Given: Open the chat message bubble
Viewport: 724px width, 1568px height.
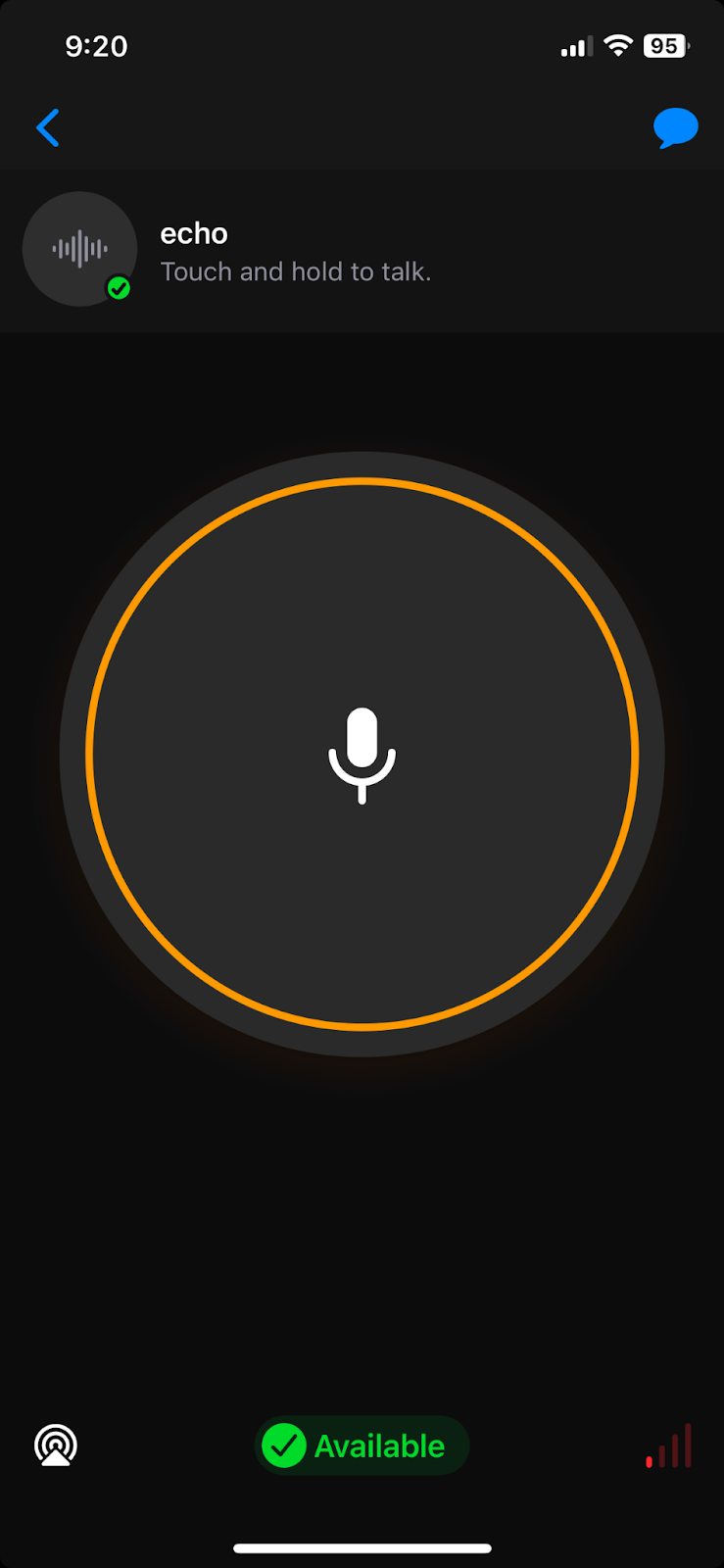Looking at the screenshot, I should 675,127.
